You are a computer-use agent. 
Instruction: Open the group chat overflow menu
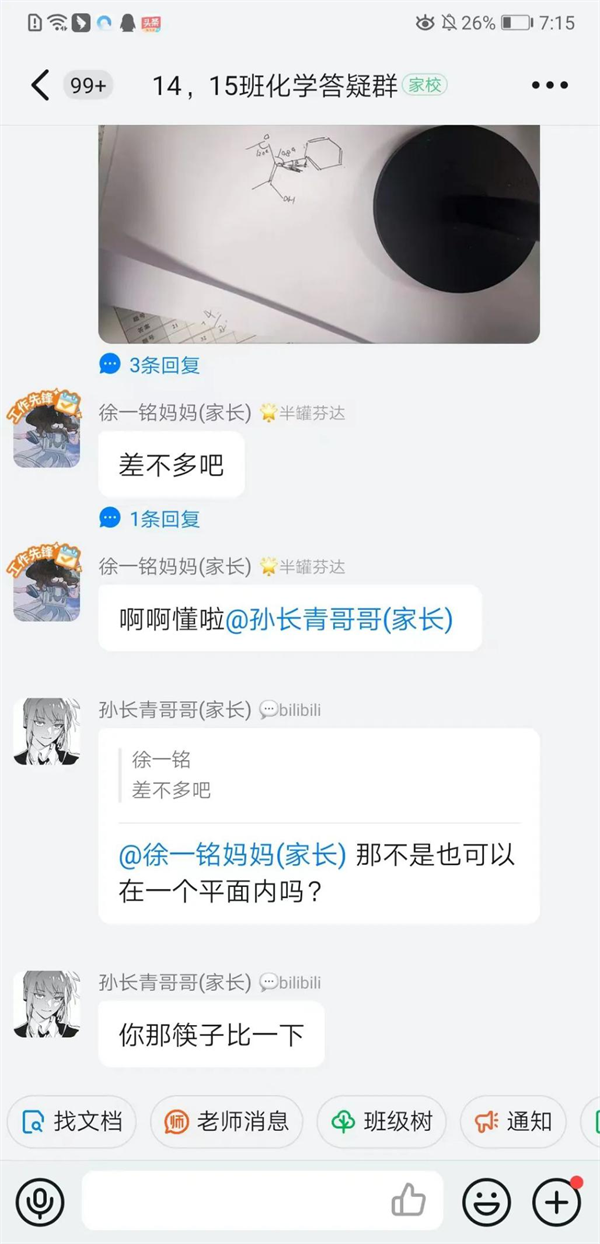click(549, 86)
